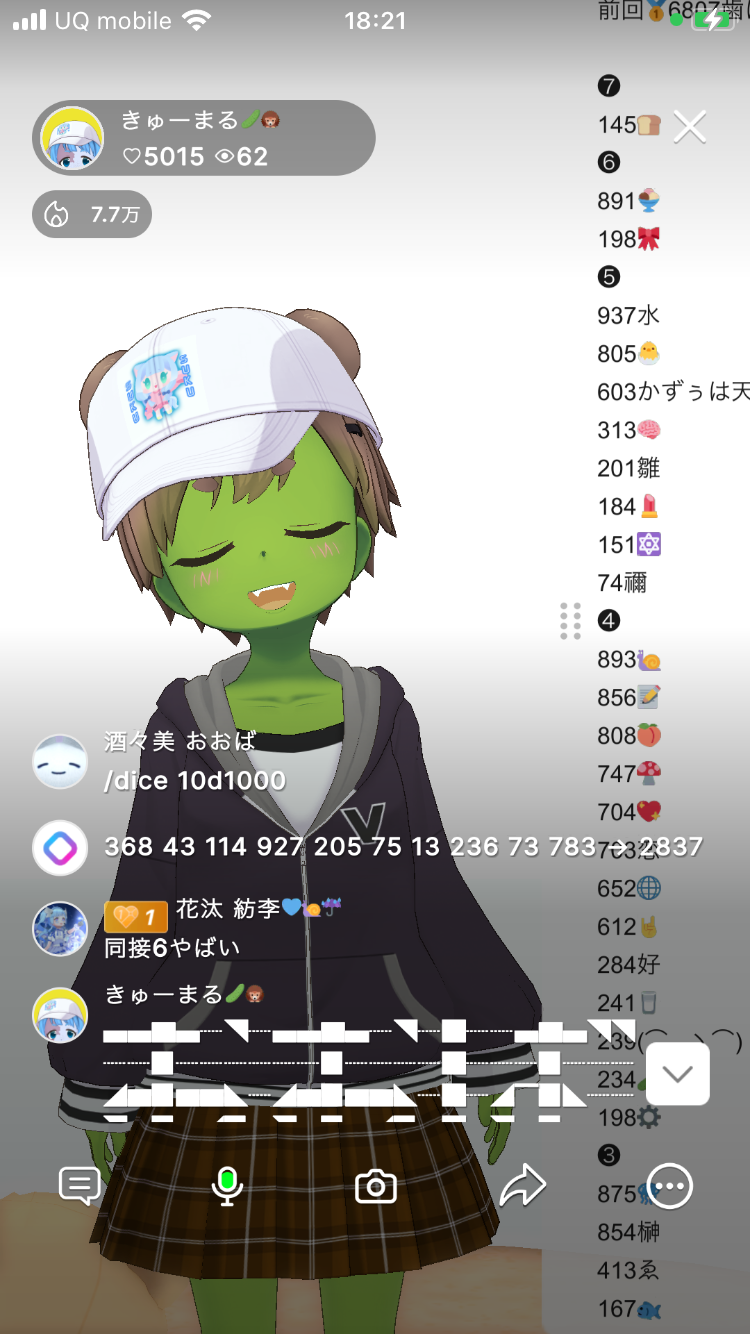Share this live stream
This screenshot has width=750, height=1334.
[x=522, y=1186]
